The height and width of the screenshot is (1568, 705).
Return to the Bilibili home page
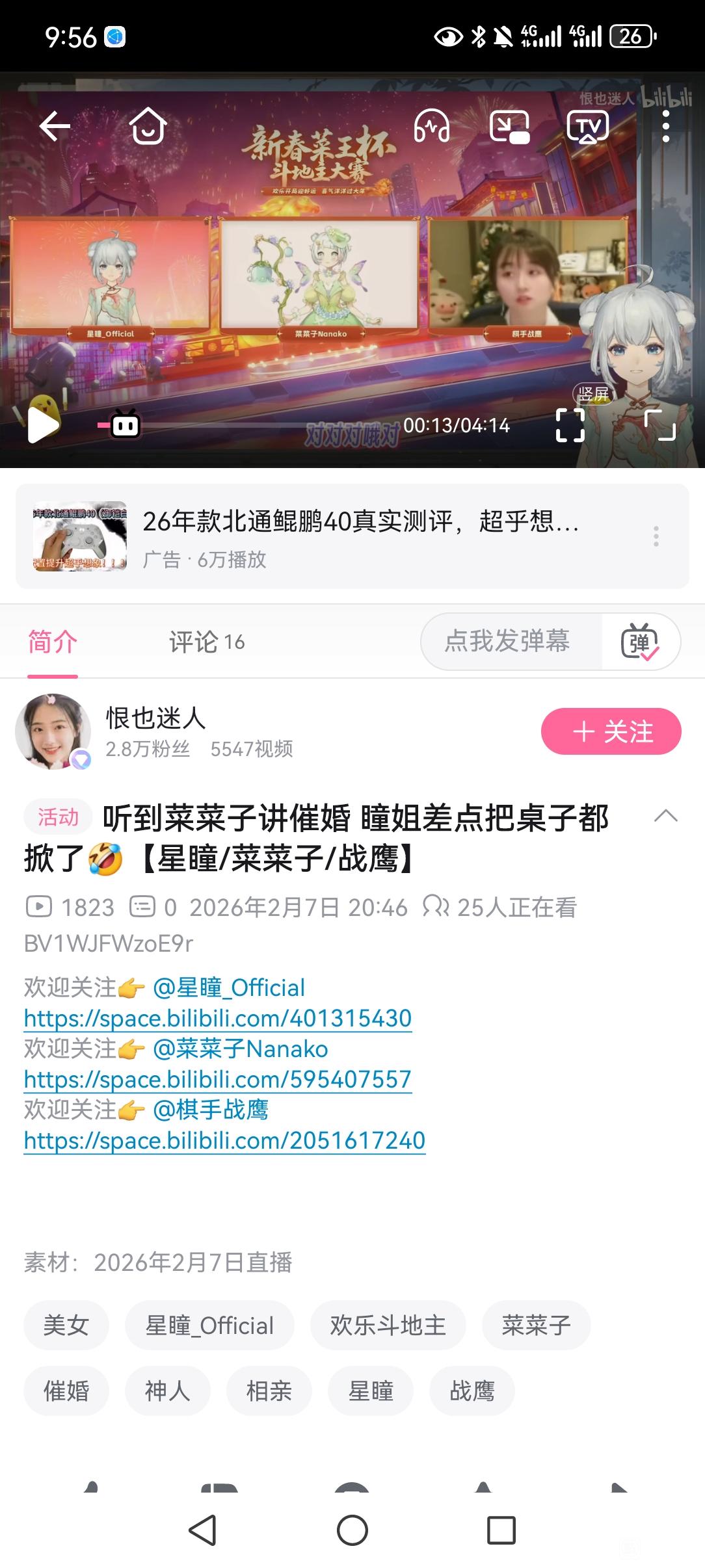pos(148,125)
